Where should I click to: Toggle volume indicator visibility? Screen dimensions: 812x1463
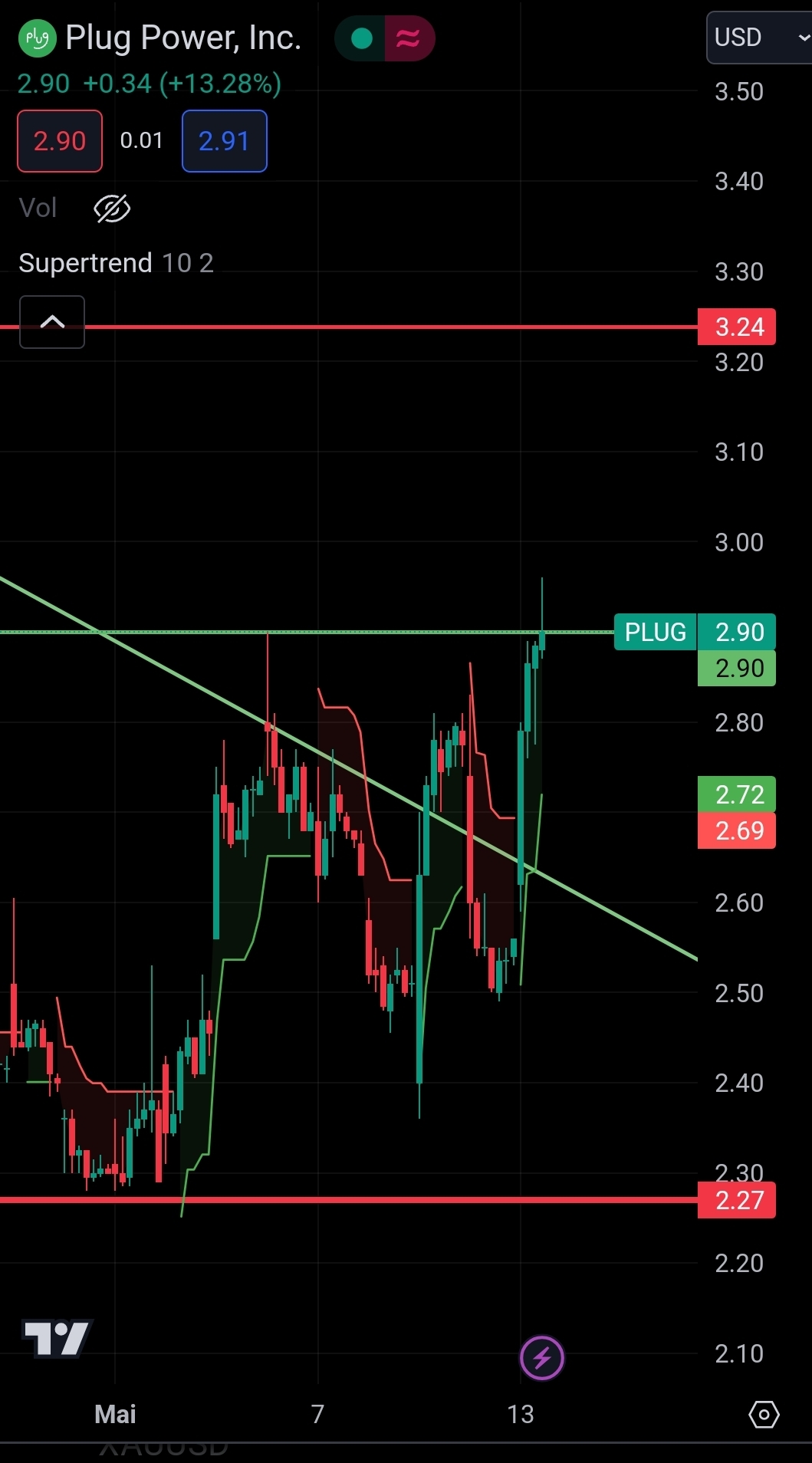112,209
